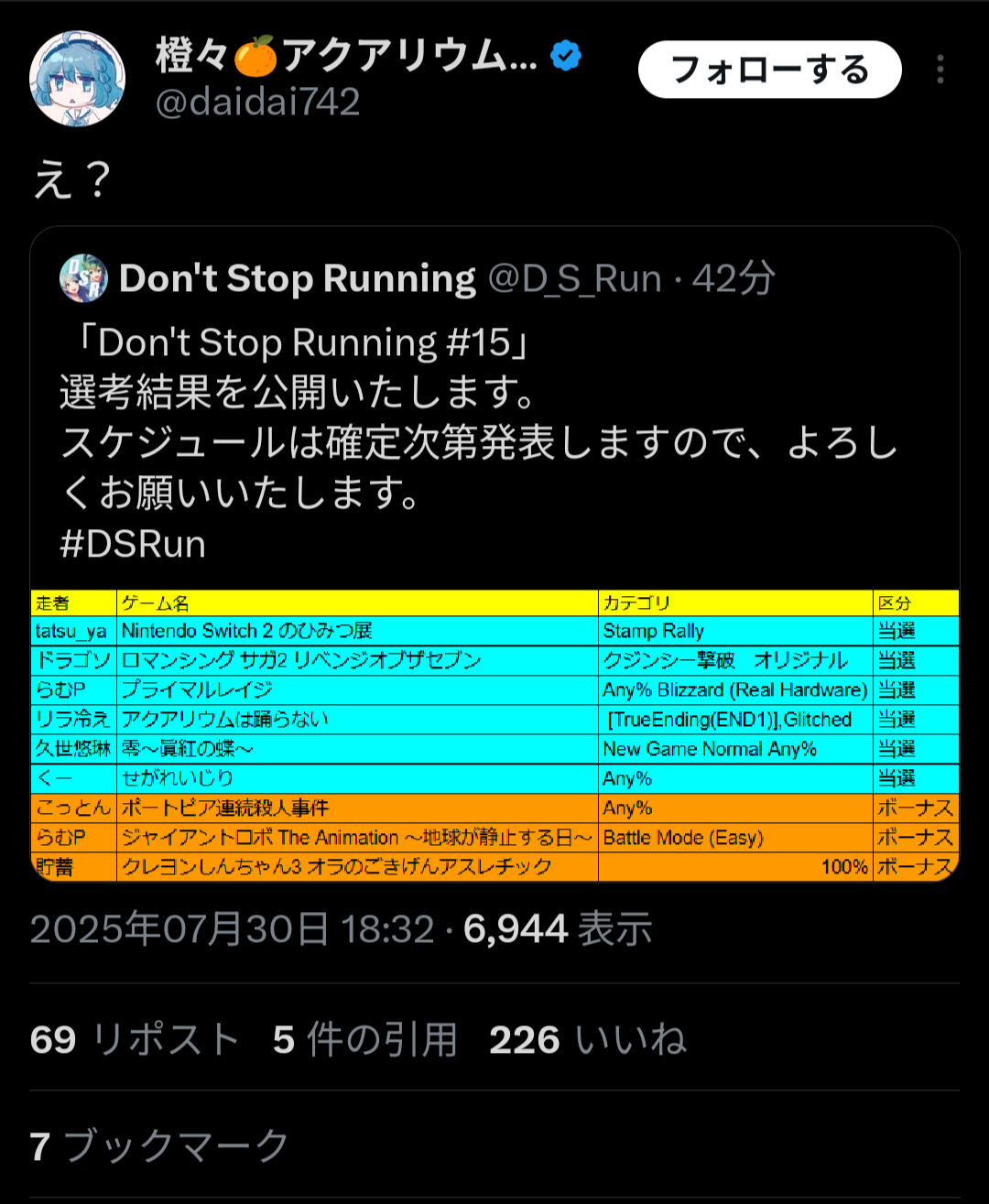Open the selection results table image
The width and height of the screenshot is (989, 1204).
click(x=494, y=735)
